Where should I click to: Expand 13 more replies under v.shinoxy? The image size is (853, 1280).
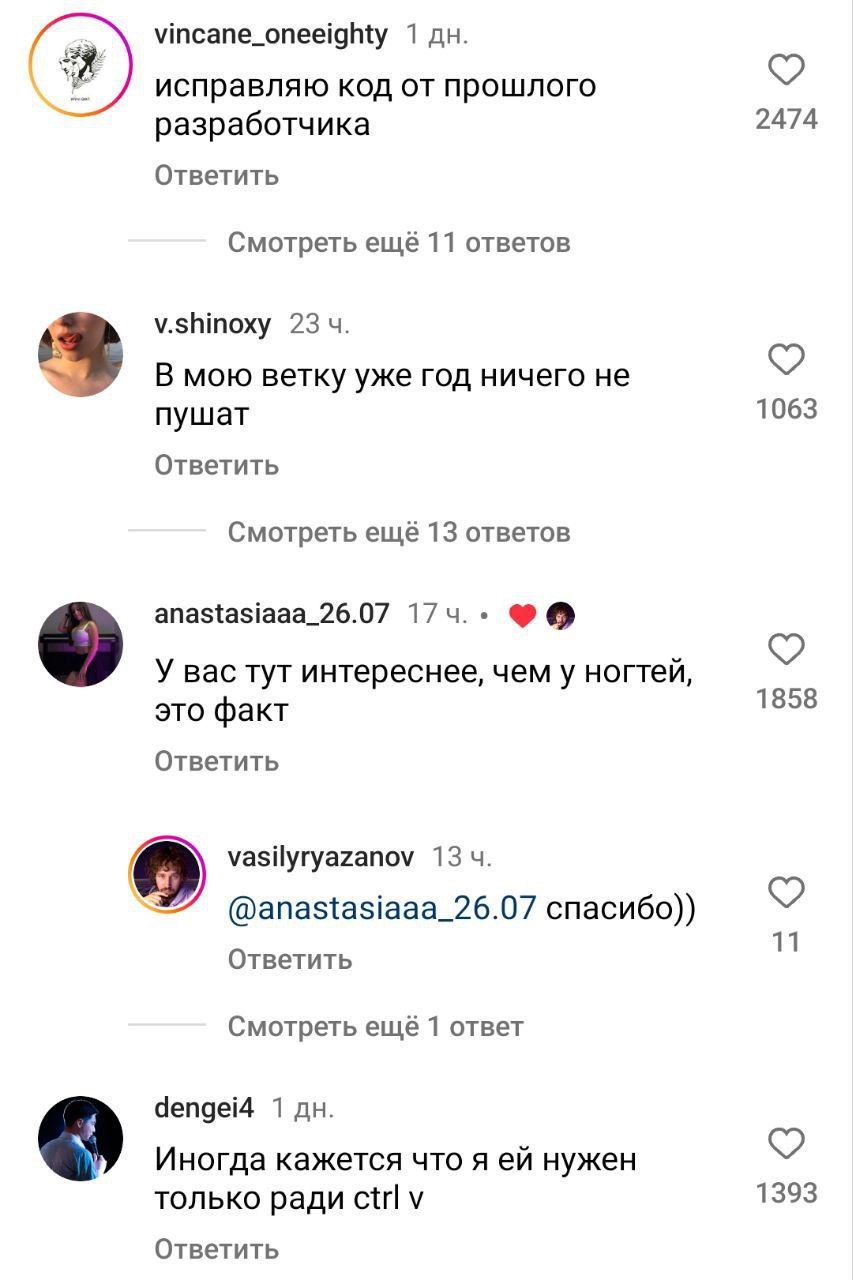tap(398, 533)
